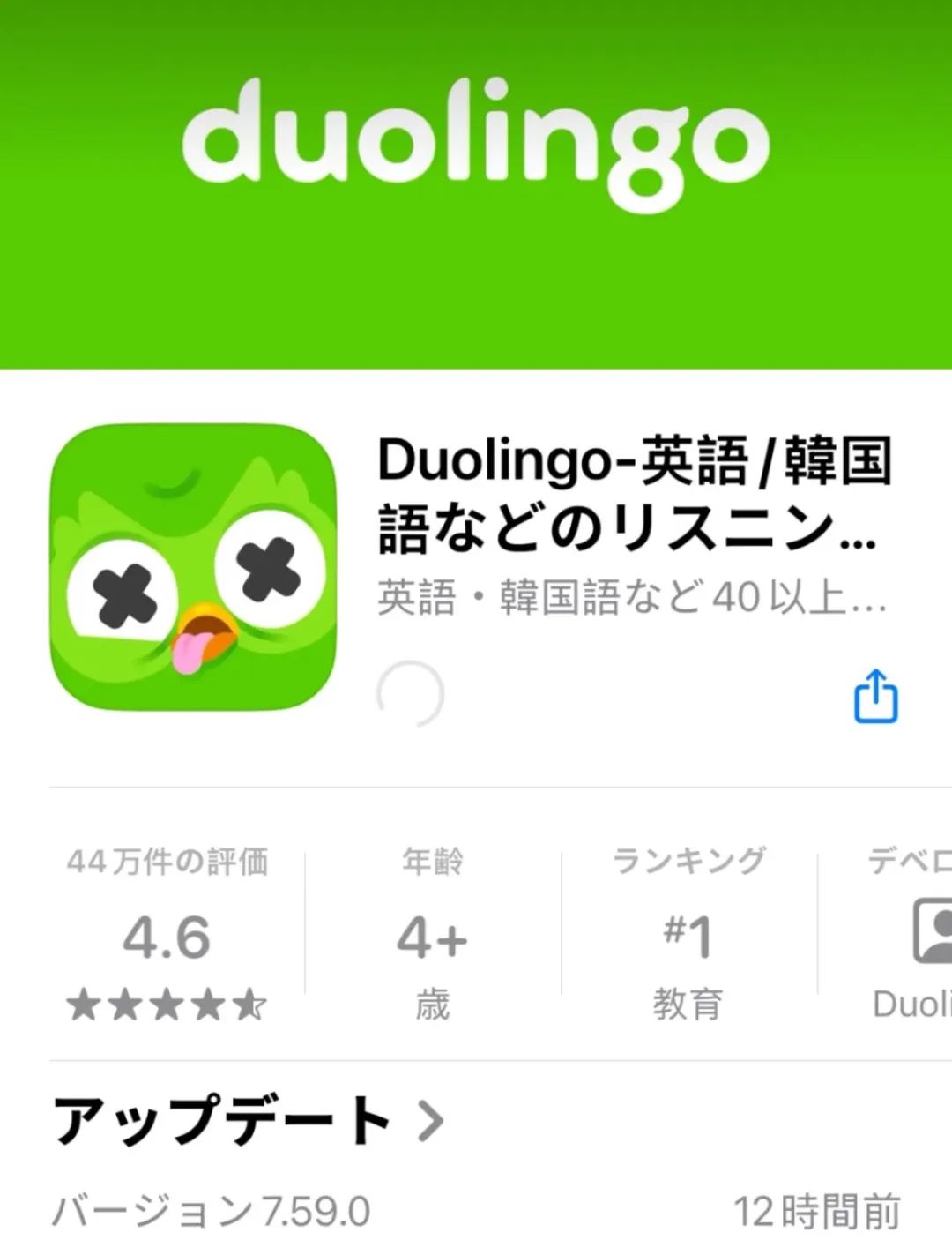View the 4.6 ratings and reviews

[x=167, y=936]
